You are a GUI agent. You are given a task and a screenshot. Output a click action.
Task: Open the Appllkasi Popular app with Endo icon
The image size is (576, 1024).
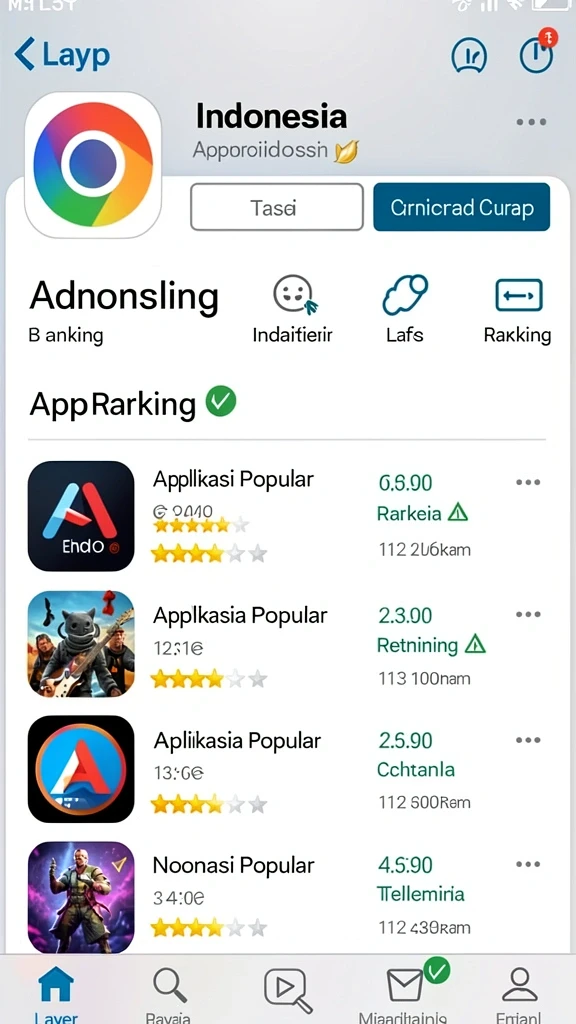pos(287,516)
